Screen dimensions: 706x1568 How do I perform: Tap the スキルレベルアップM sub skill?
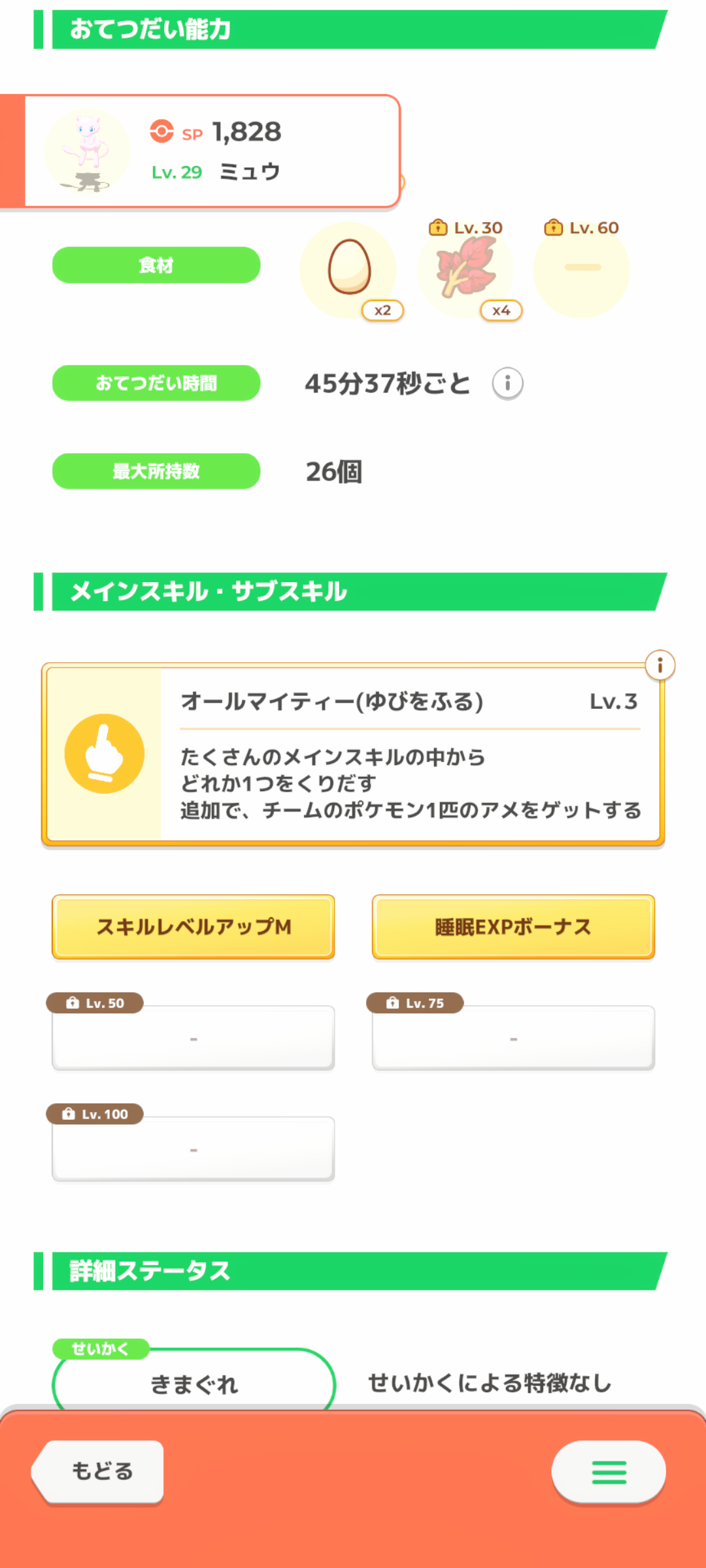point(193,927)
